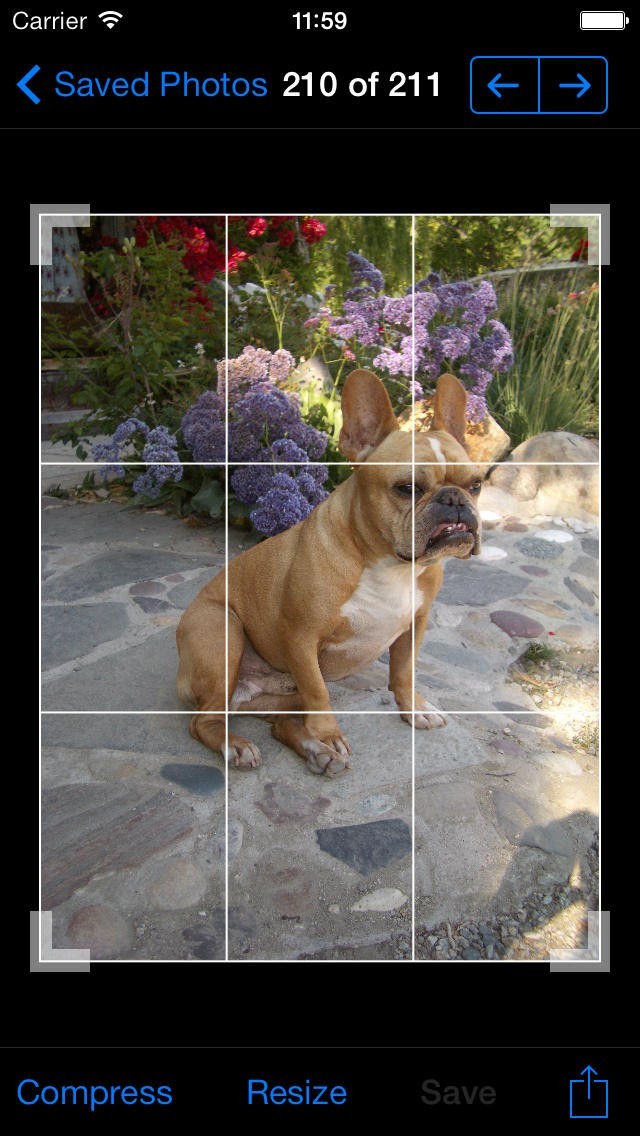Viewport: 640px width, 1136px height.
Task: Open the Resize option
Action: 297,1092
